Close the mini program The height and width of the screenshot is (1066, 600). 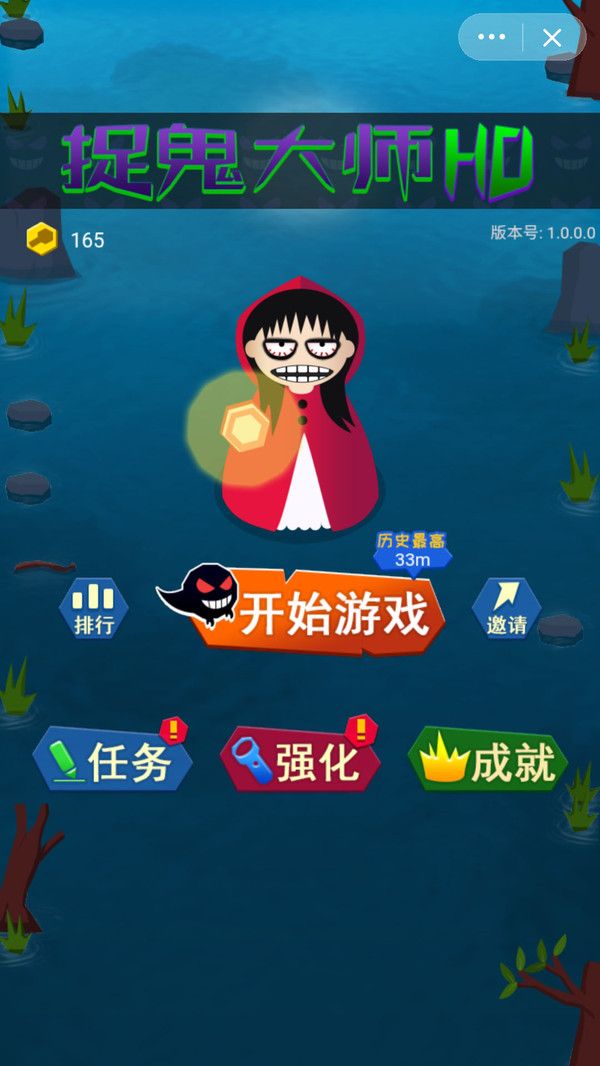[x=552, y=38]
